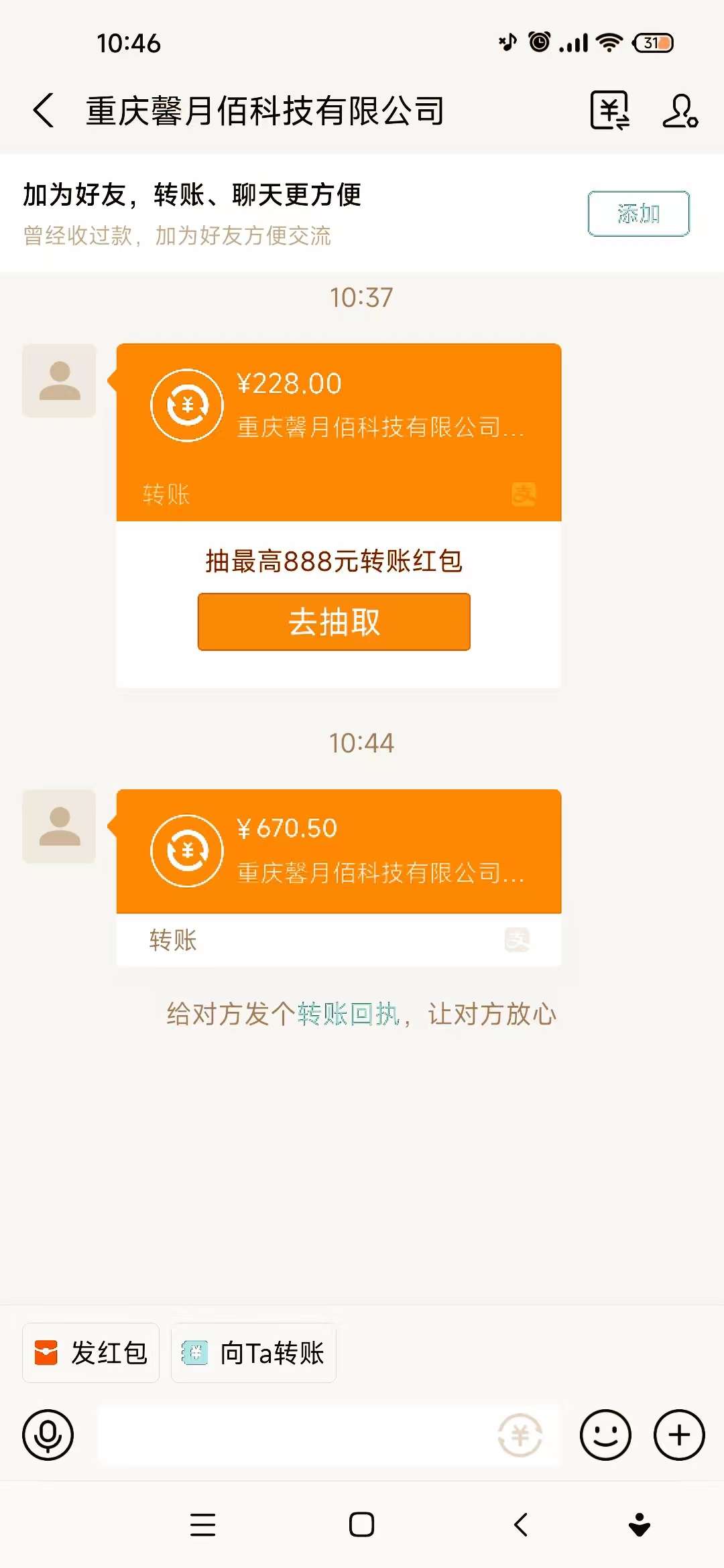Choose 向Ta转账 to transfer money
This screenshot has width=724, height=1568.
pyautogui.click(x=253, y=1353)
